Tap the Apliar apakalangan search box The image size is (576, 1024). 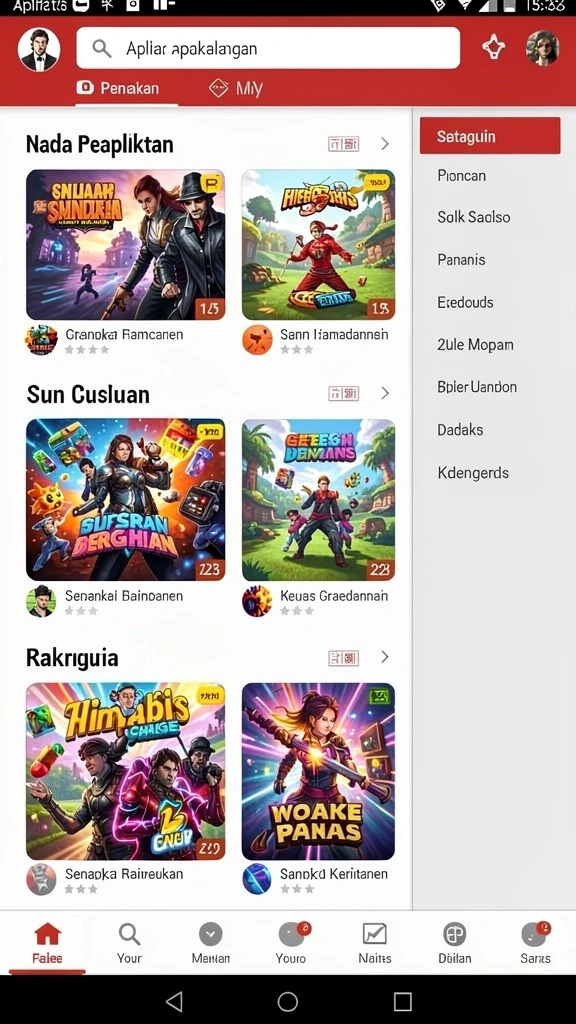268,48
